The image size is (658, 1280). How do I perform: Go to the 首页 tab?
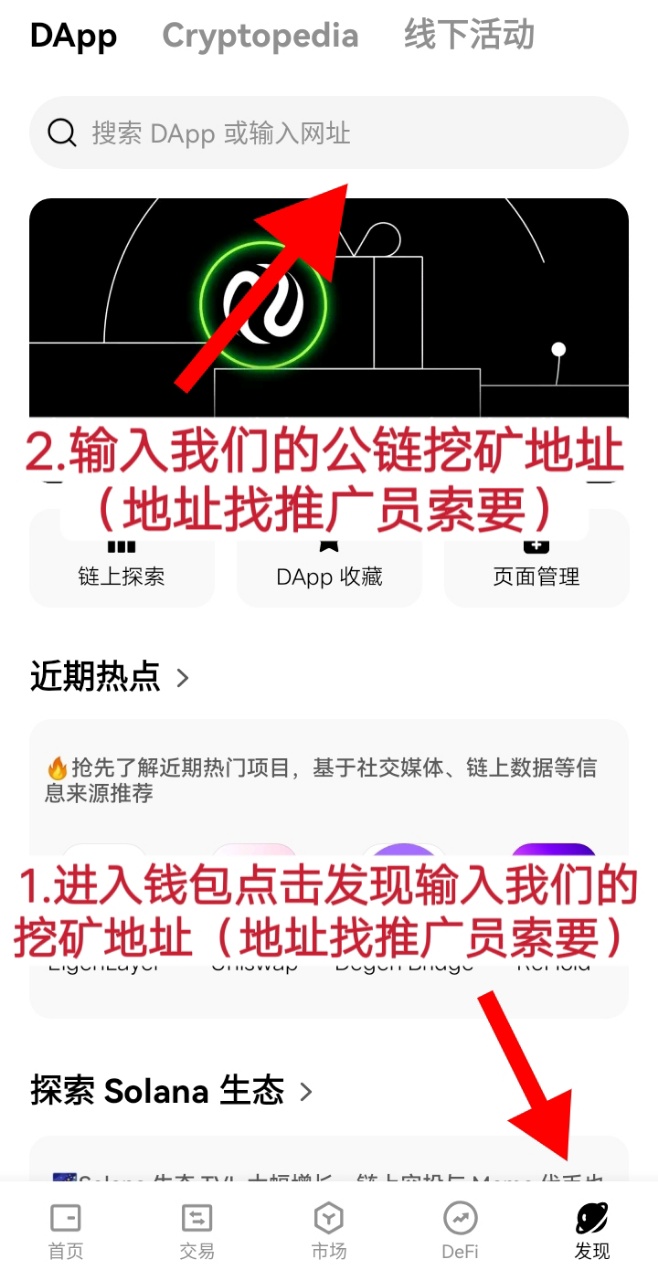tap(66, 1232)
